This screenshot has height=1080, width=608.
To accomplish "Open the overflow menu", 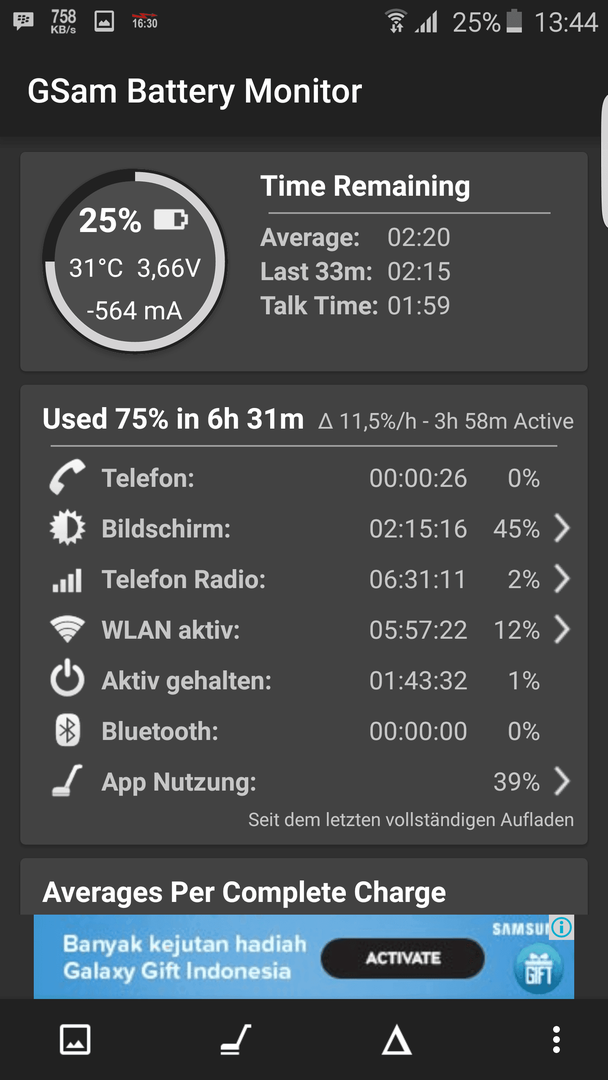I will [556, 1039].
